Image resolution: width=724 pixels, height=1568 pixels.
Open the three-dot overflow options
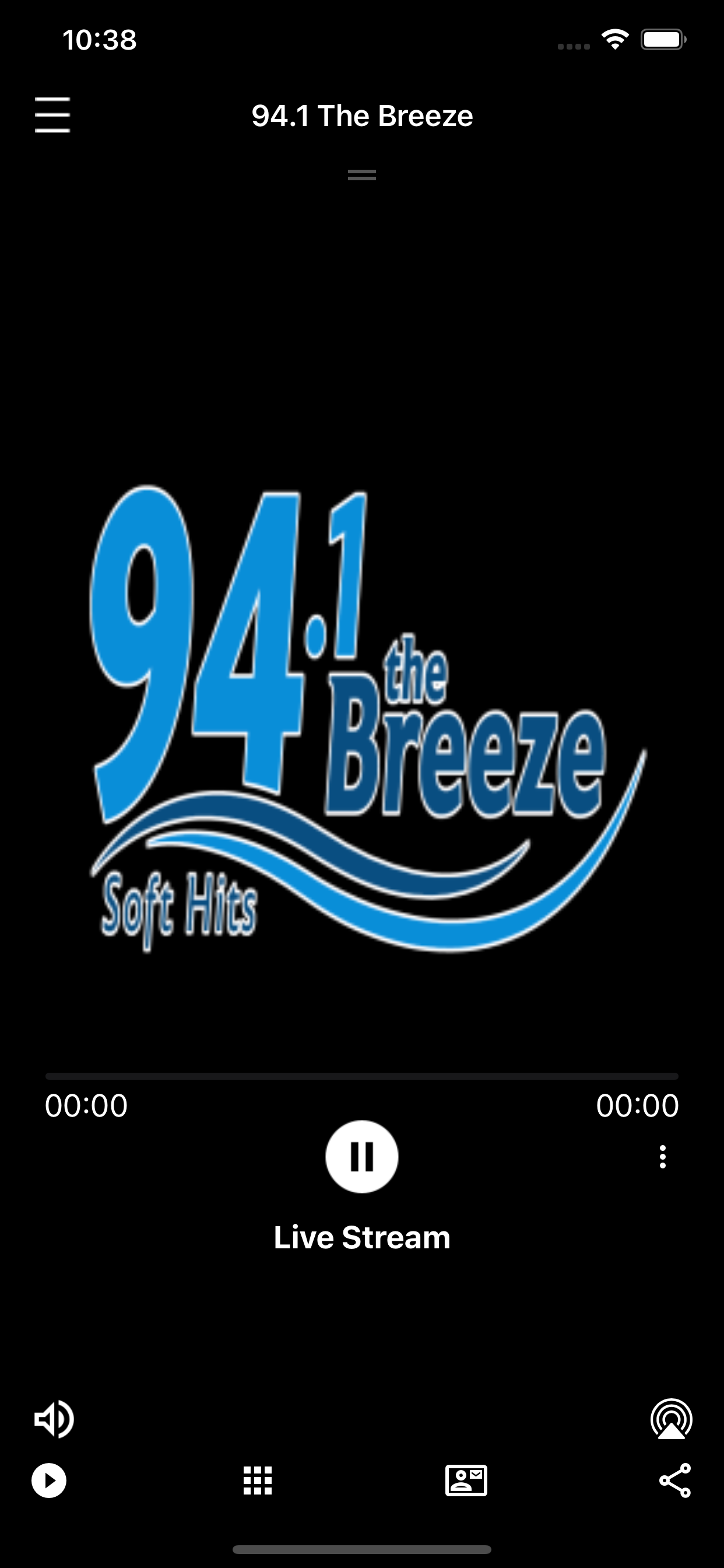tap(663, 1157)
